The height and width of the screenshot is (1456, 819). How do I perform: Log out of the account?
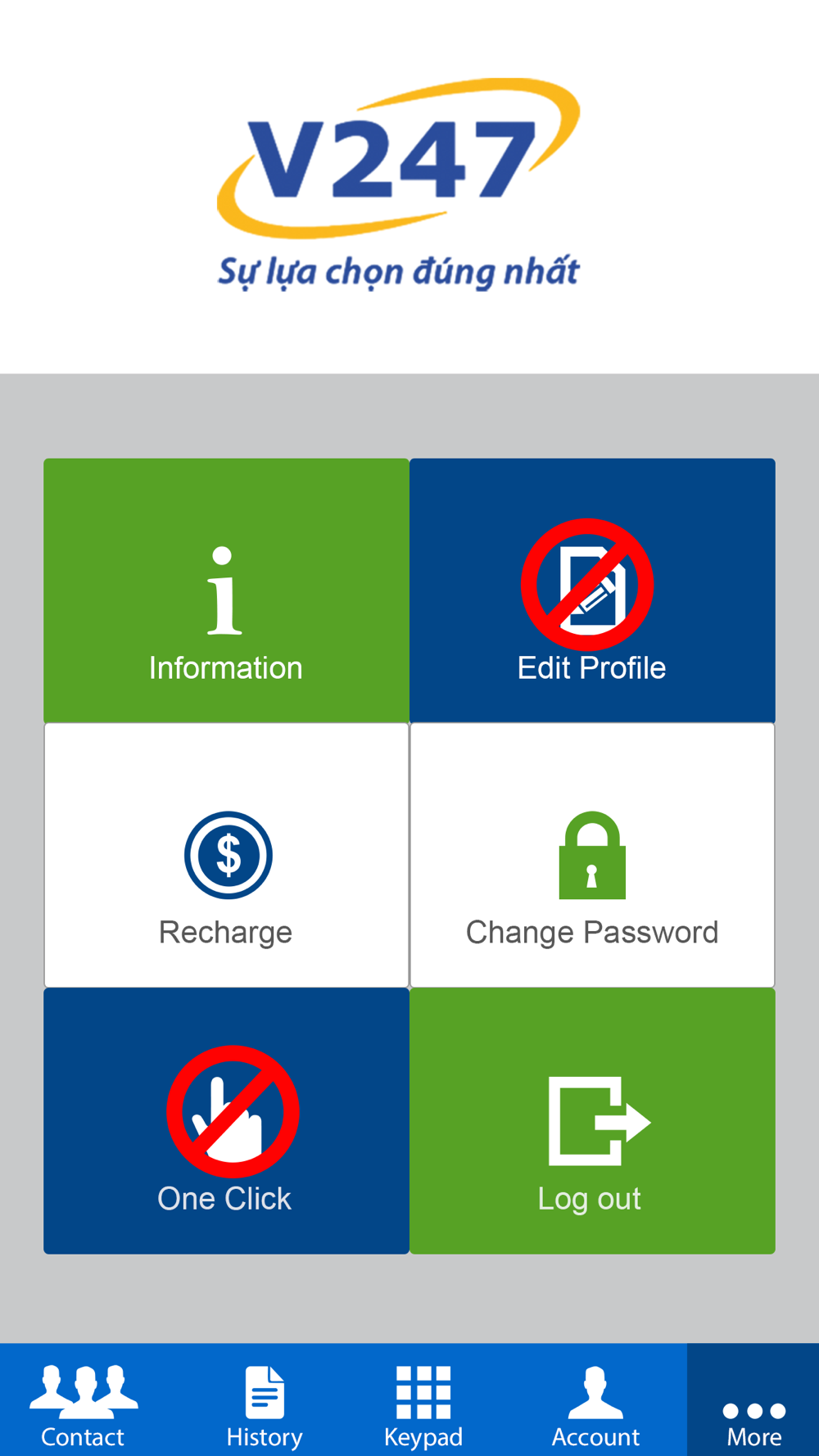click(x=592, y=1120)
